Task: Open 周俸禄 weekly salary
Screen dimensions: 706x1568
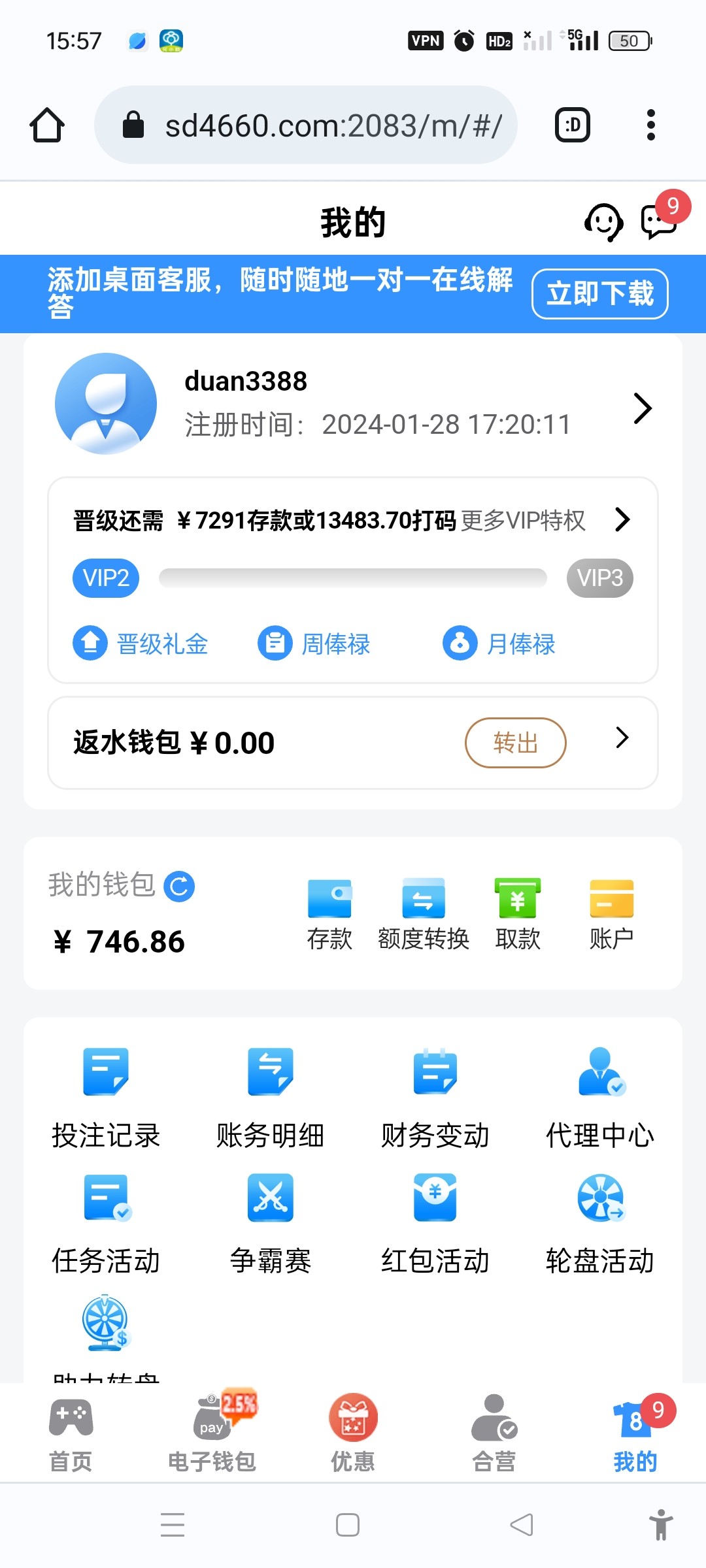Action: tap(314, 644)
